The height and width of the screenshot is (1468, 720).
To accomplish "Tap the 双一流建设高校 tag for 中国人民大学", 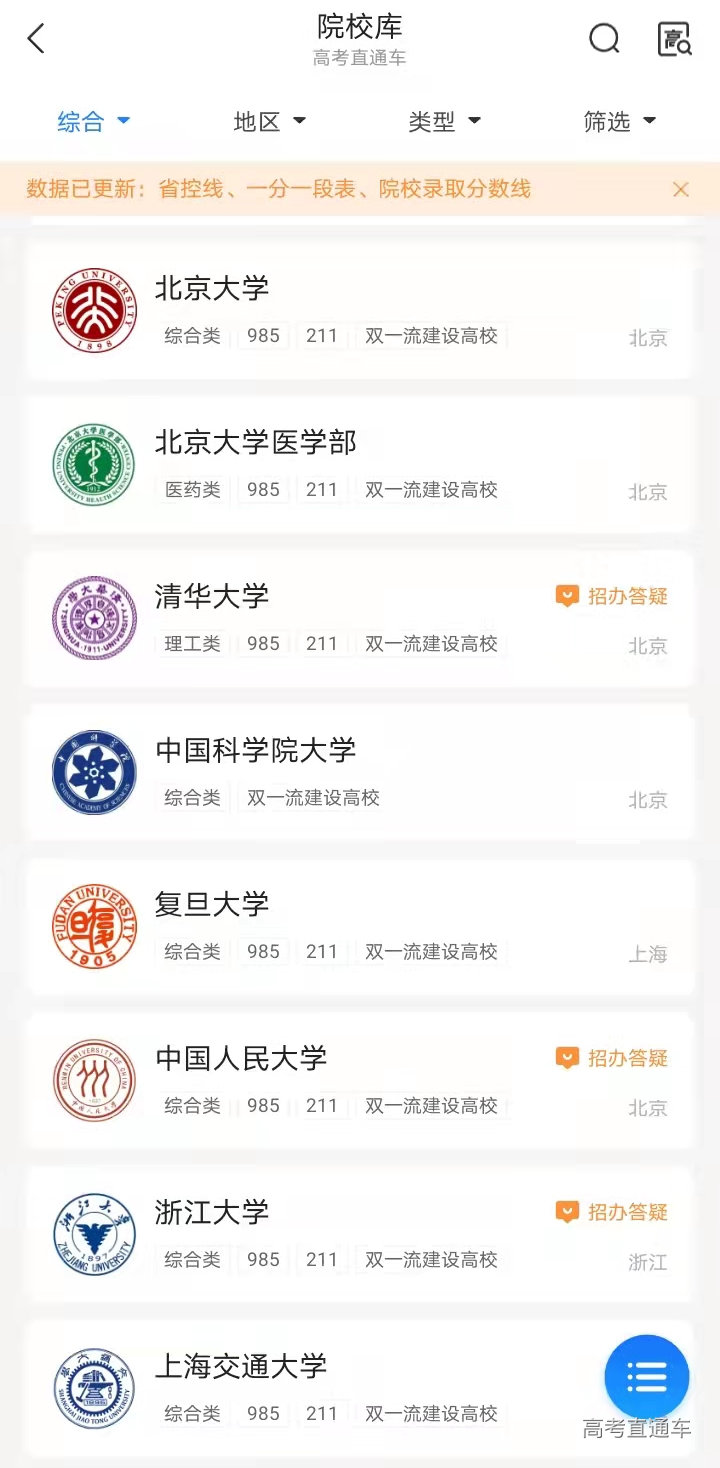I will [434, 1105].
